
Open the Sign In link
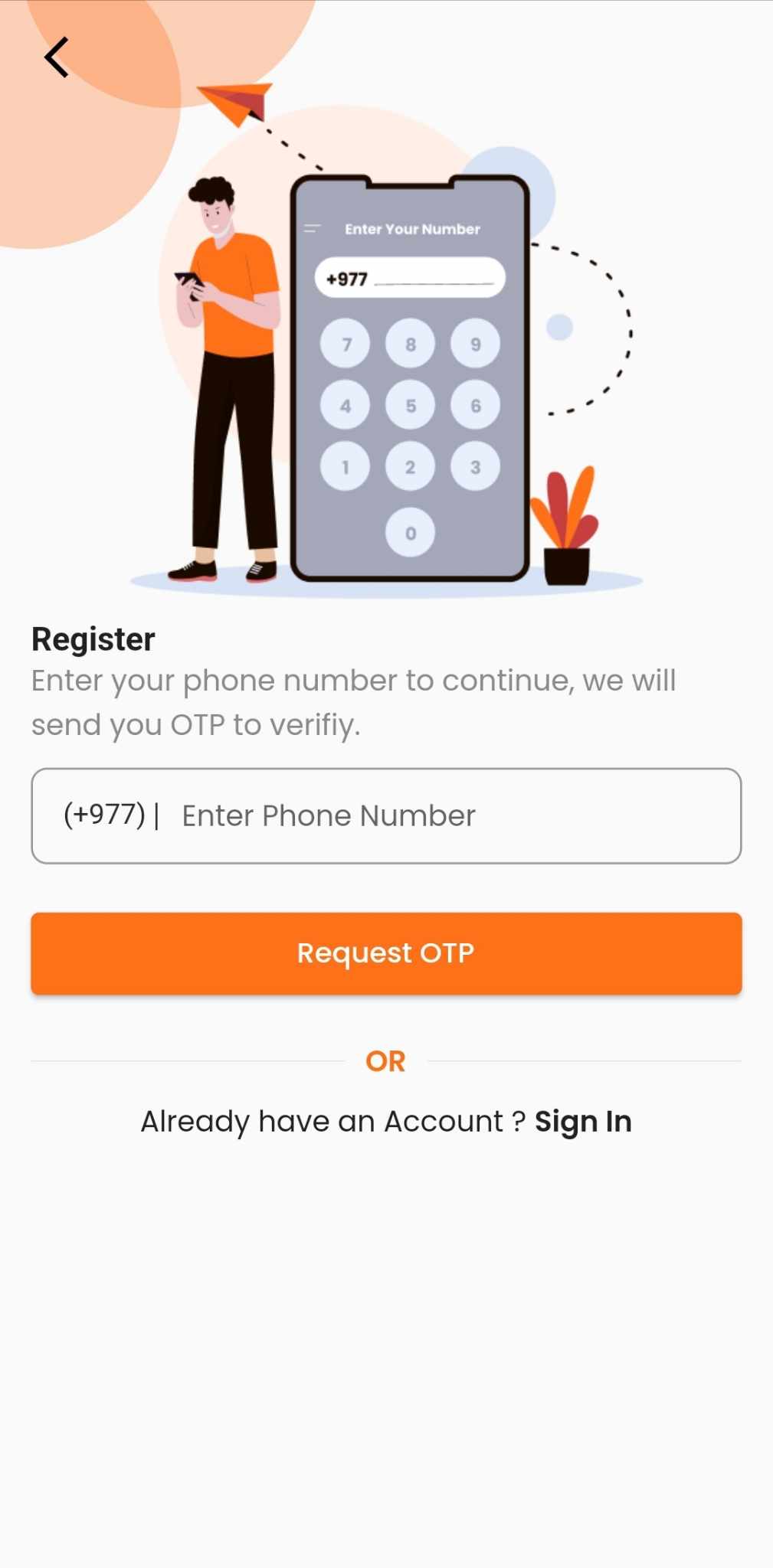pos(583,1122)
